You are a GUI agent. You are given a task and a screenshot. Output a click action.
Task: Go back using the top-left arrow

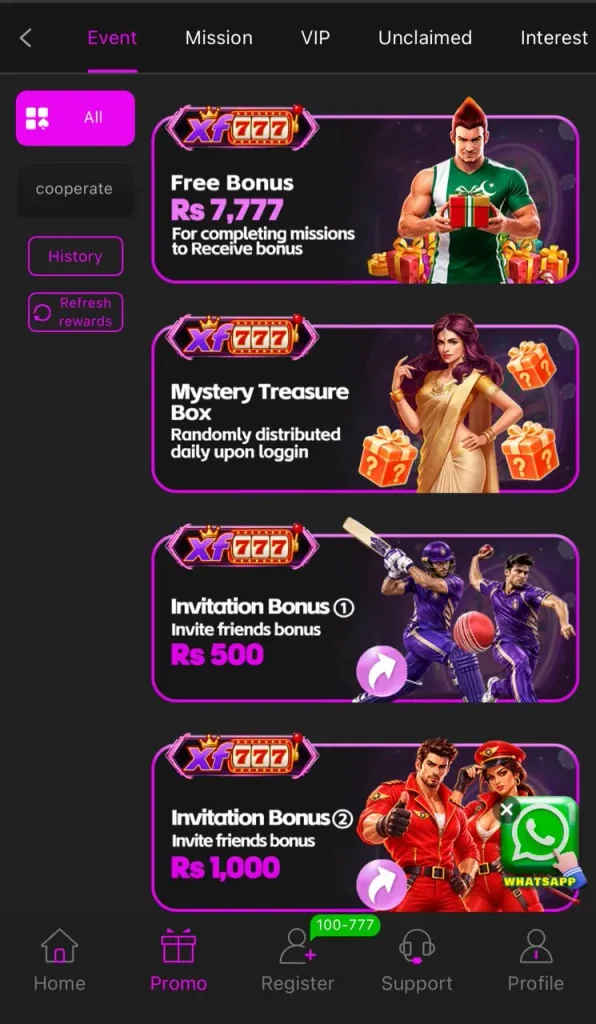[x=25, y=38]
